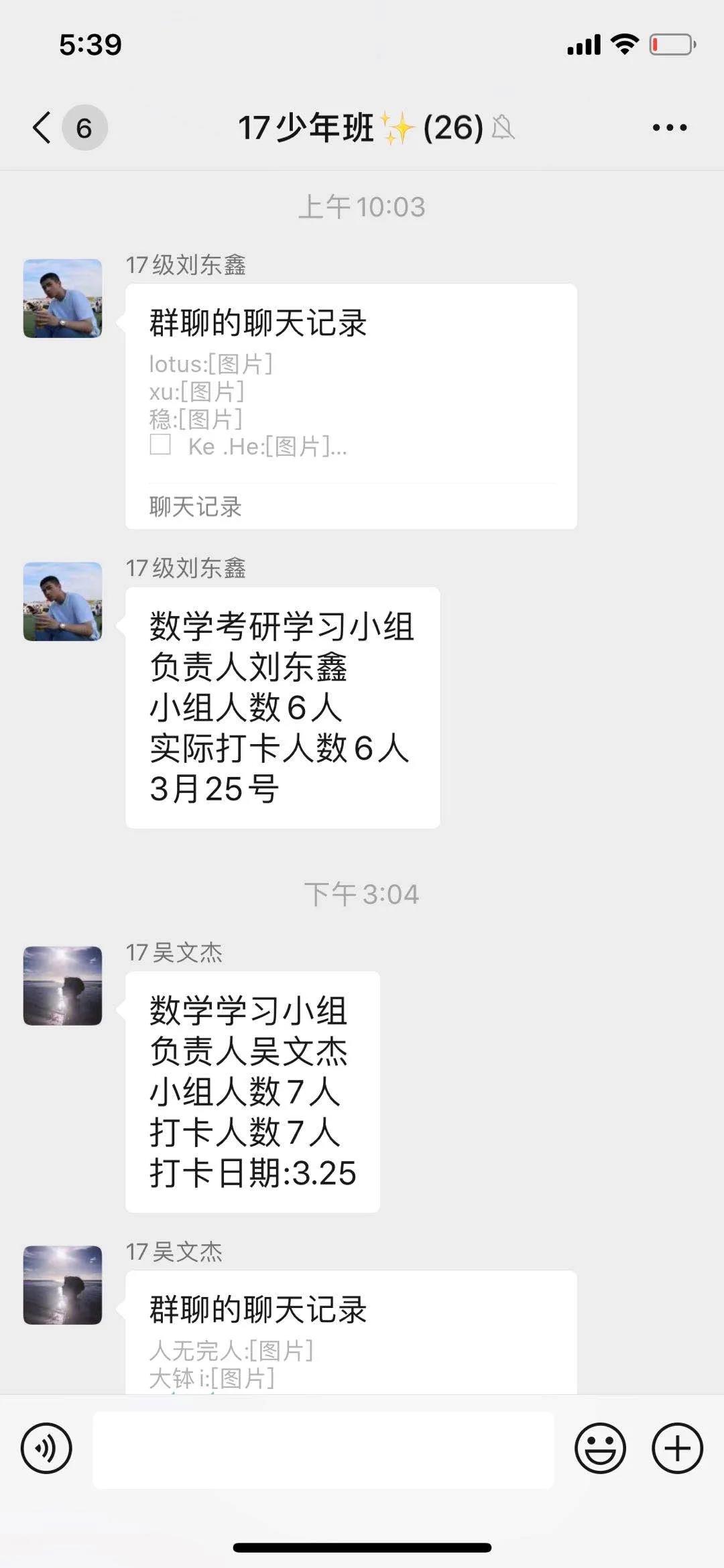Go back to the chat list

43,127
